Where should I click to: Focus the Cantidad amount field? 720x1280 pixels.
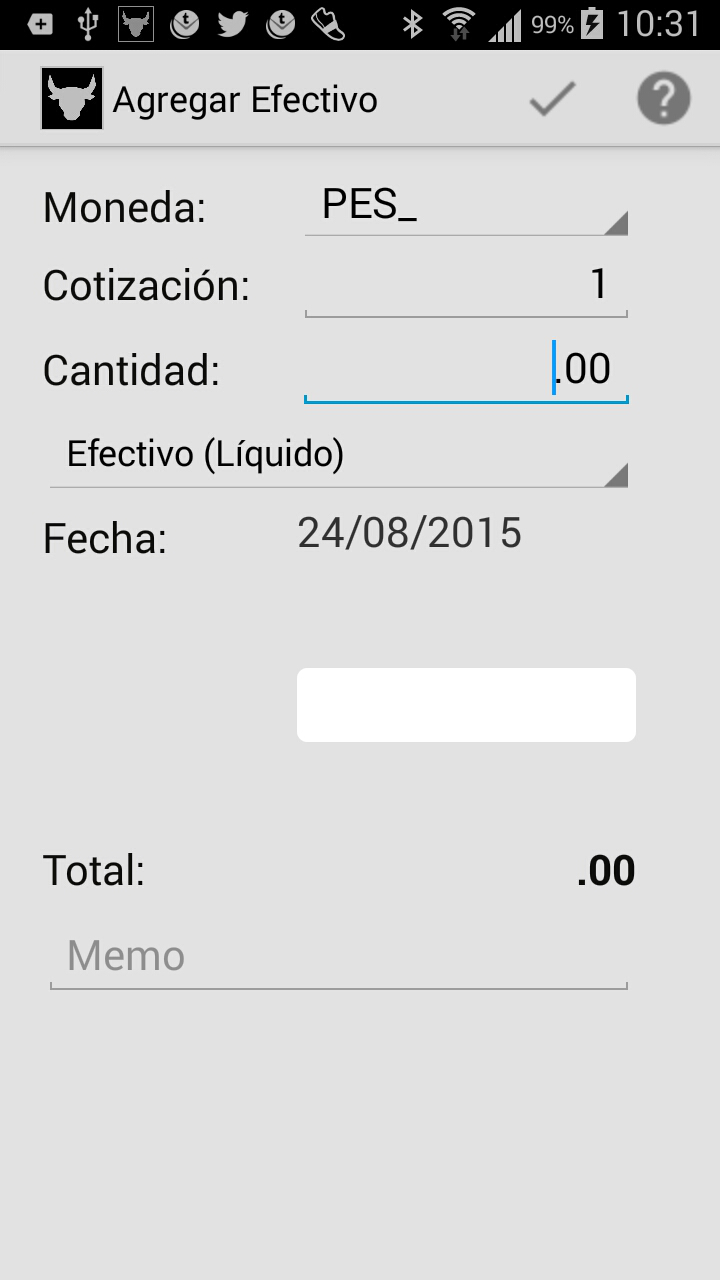[x=466, y=371]
